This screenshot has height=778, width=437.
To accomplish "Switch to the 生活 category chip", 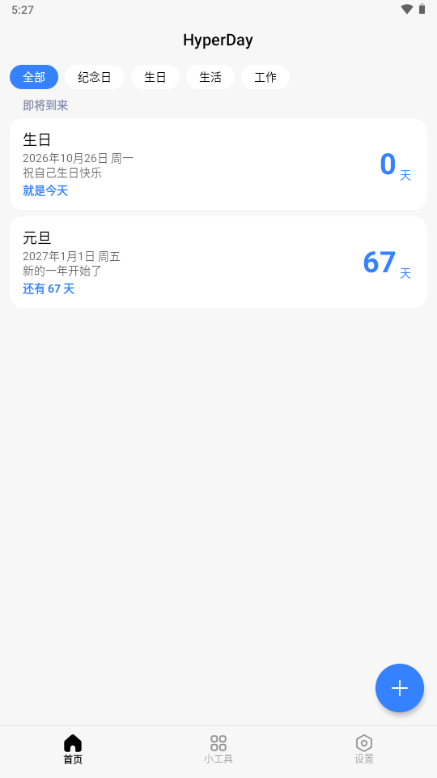I will [x=210, y=77].
